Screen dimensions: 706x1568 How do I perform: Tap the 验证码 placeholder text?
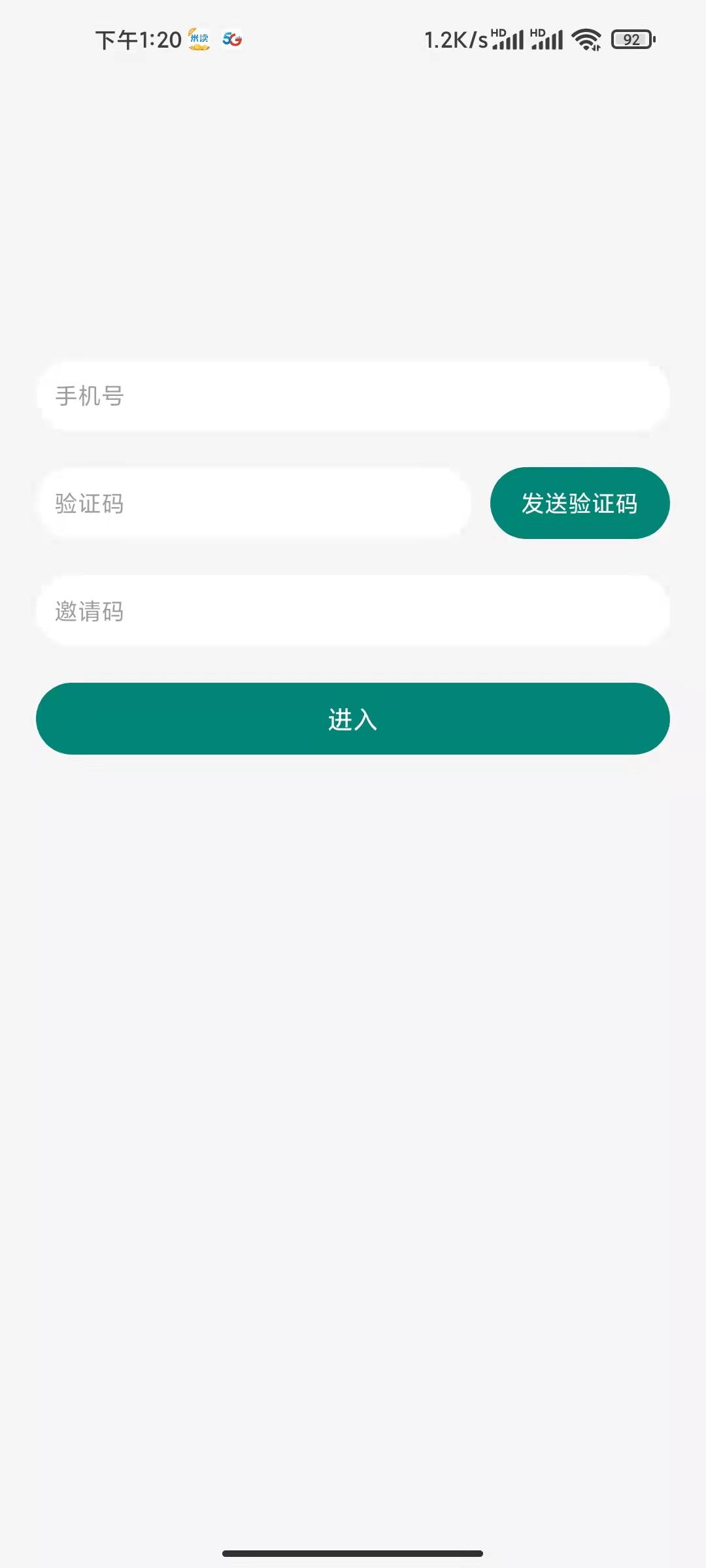coord(88,503)
